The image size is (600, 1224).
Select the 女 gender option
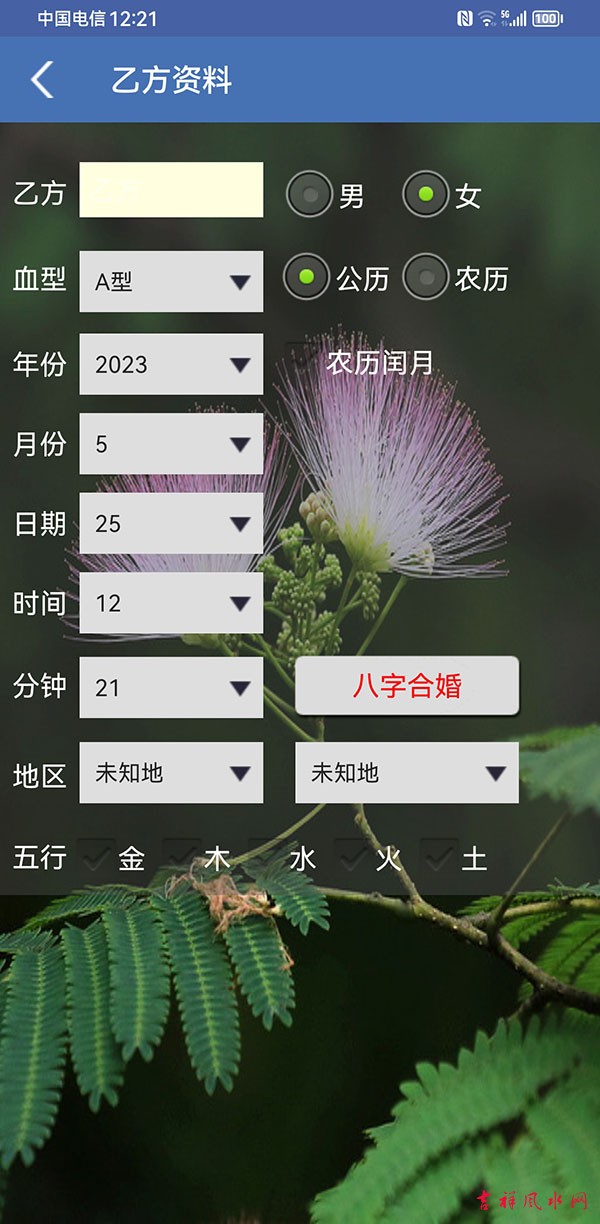pos(426,195)
